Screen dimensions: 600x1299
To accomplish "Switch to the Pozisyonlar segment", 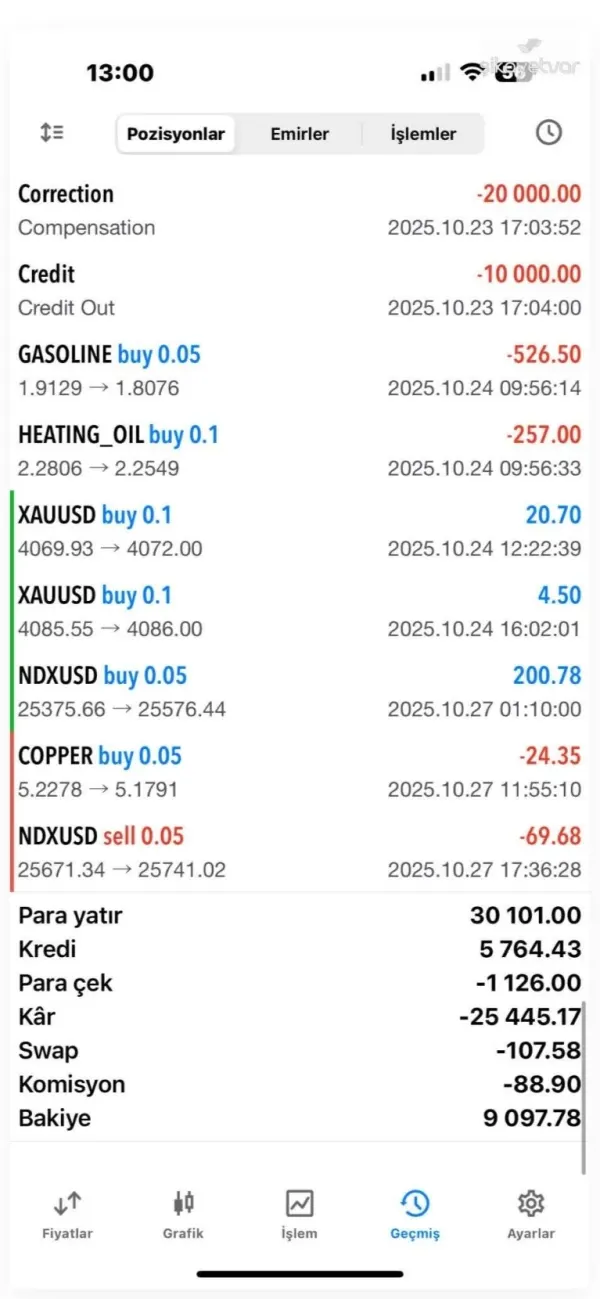I will click(176, 134).
